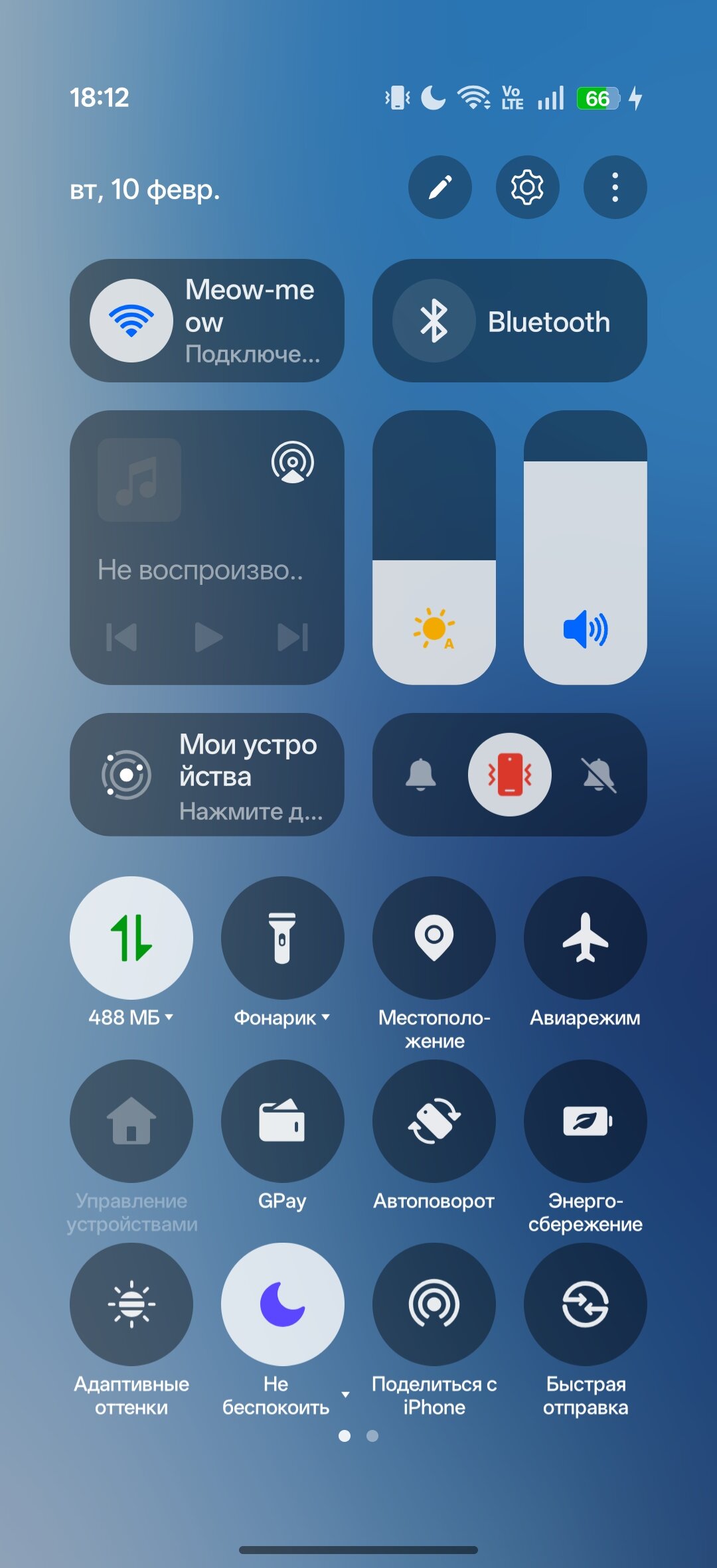Open the three-dot overflow menu
The height and width of the screenshot is (1568, 717).
[x=615, y=187]
